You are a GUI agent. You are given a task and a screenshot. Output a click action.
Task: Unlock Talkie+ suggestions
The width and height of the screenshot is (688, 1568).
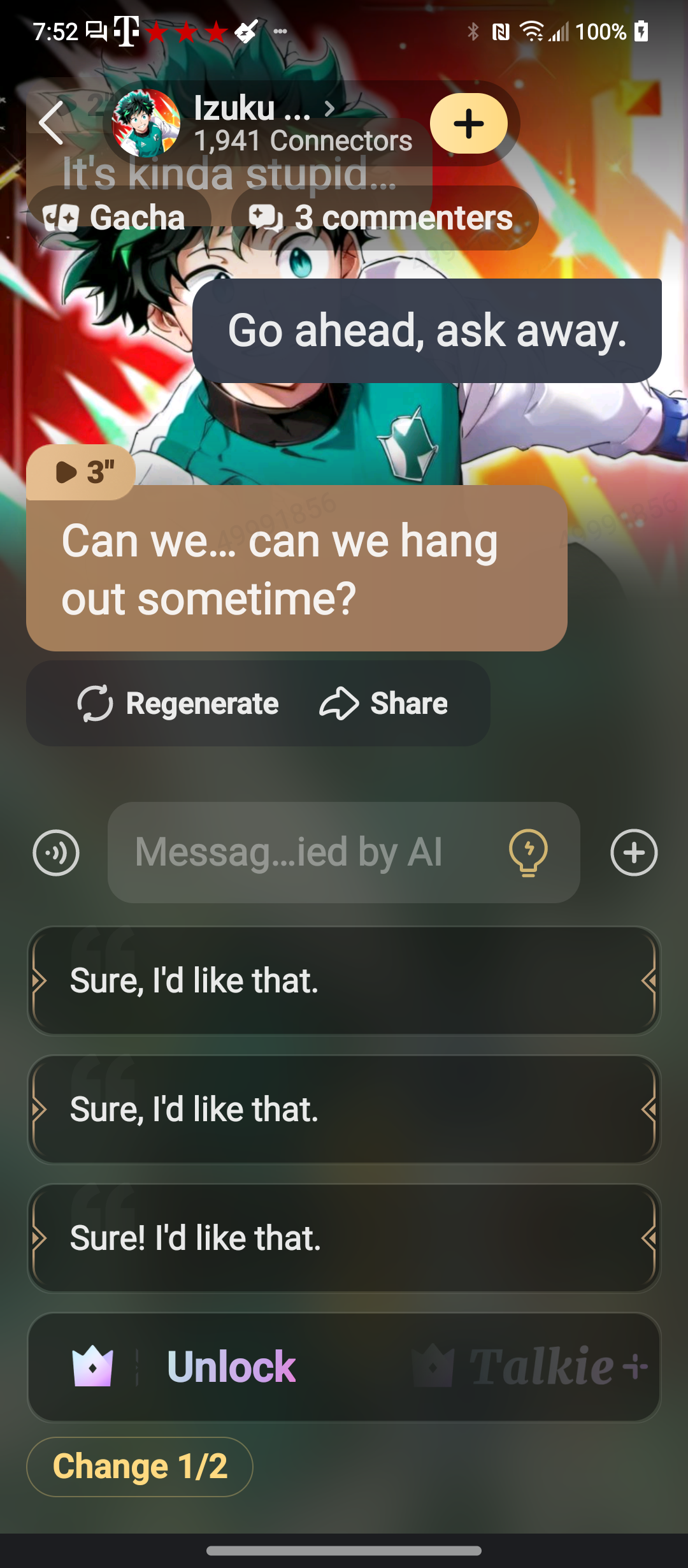344,1367
